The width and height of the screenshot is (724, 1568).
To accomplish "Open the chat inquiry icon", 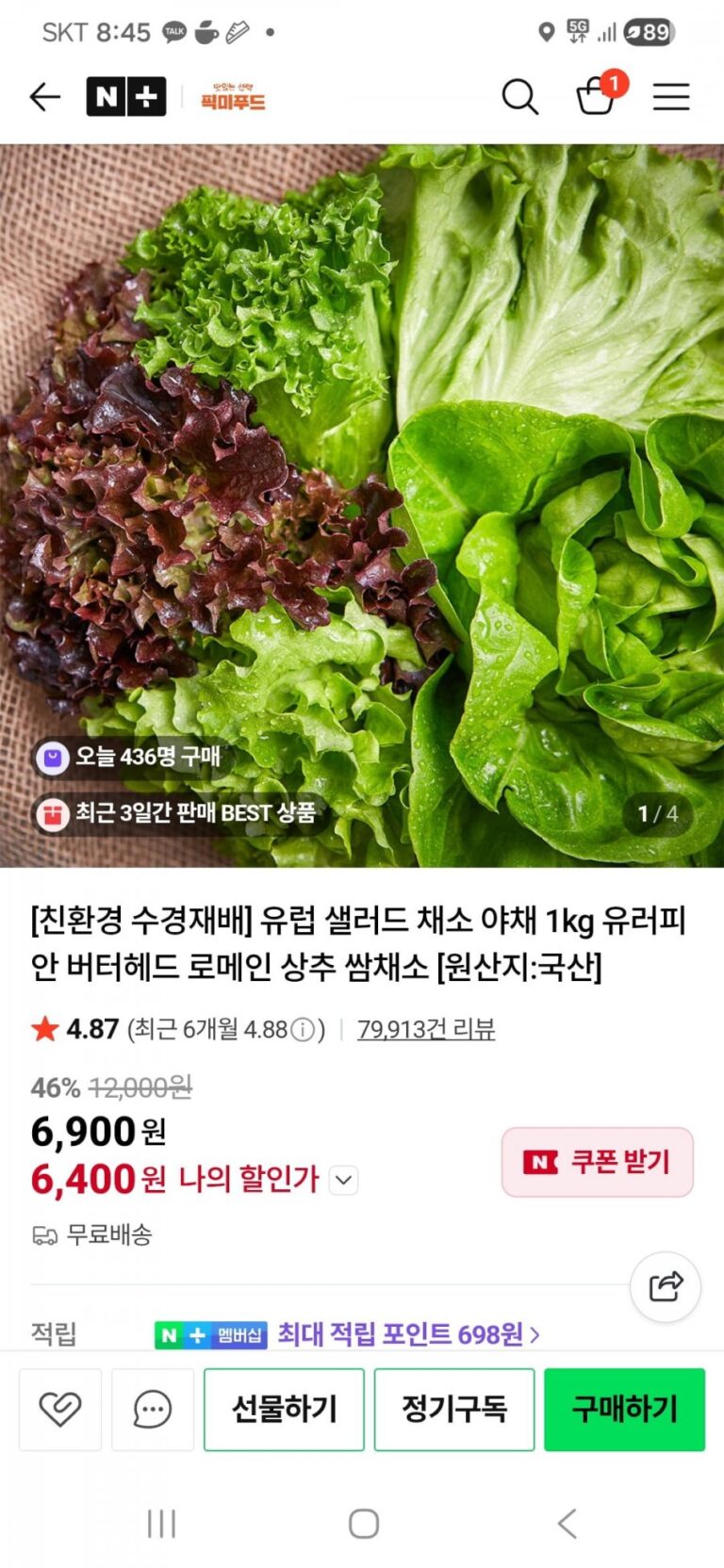I will point(153,1410).
